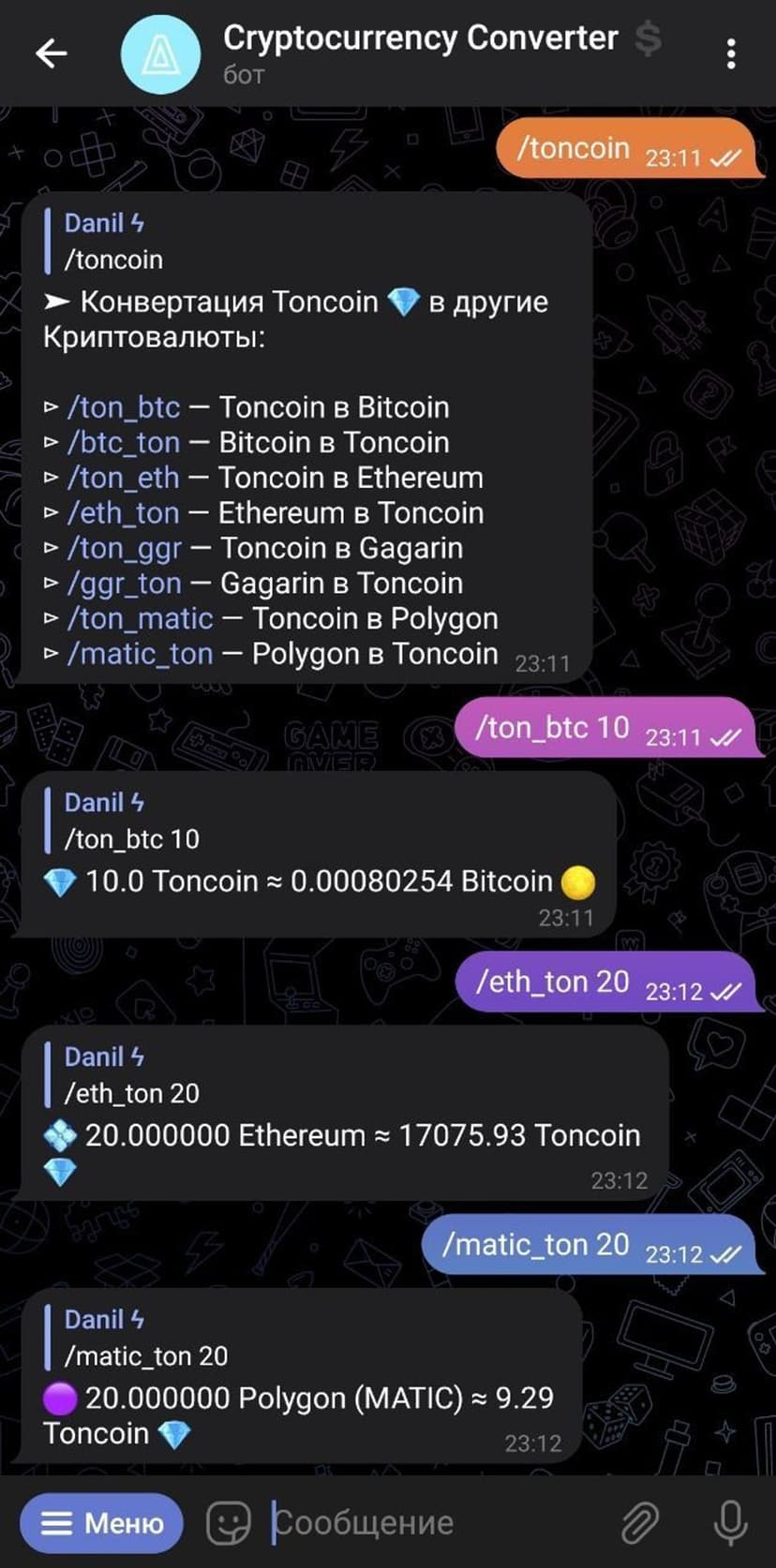
Task: Tap the microphone to record voice
Action: [x=730, y=1523]
